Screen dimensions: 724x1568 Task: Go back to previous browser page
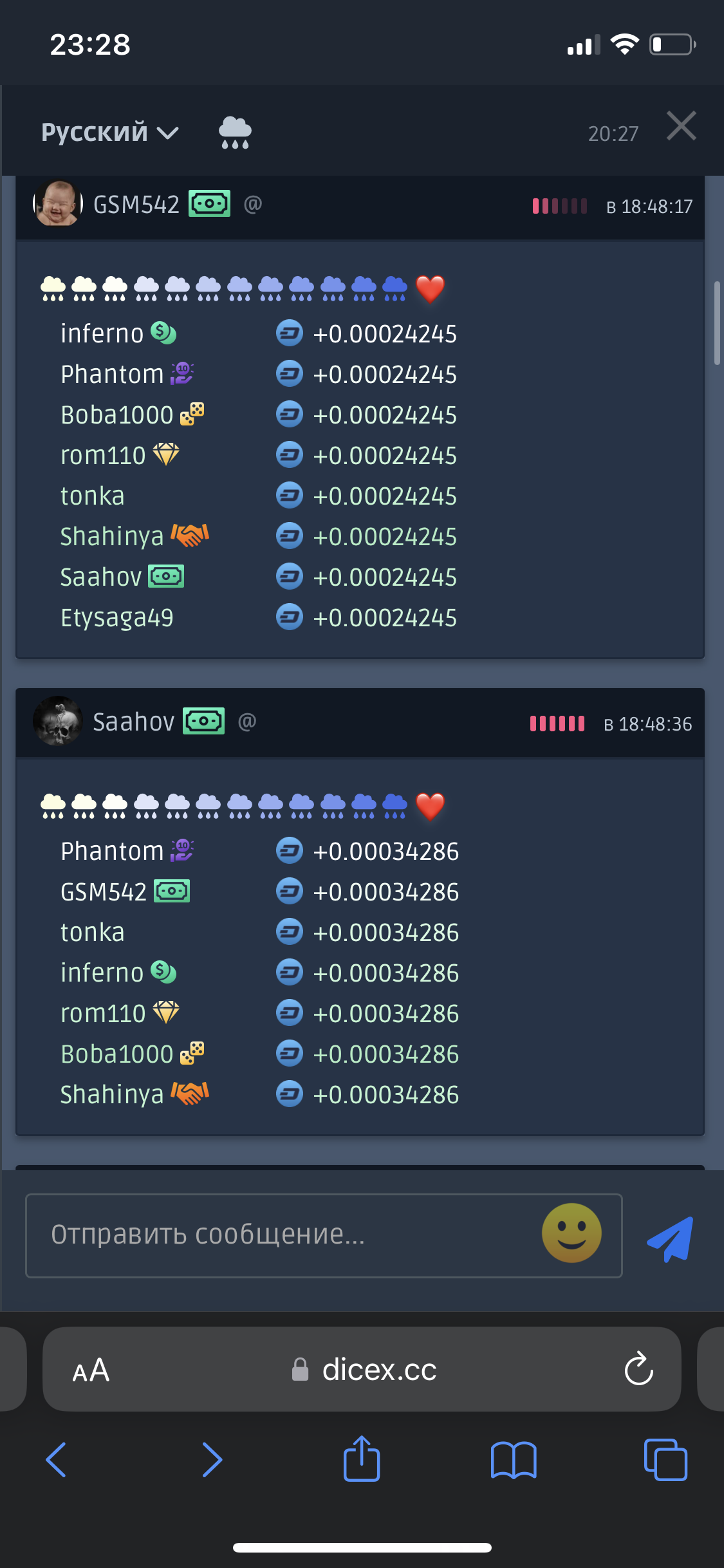pos(56,1460)
